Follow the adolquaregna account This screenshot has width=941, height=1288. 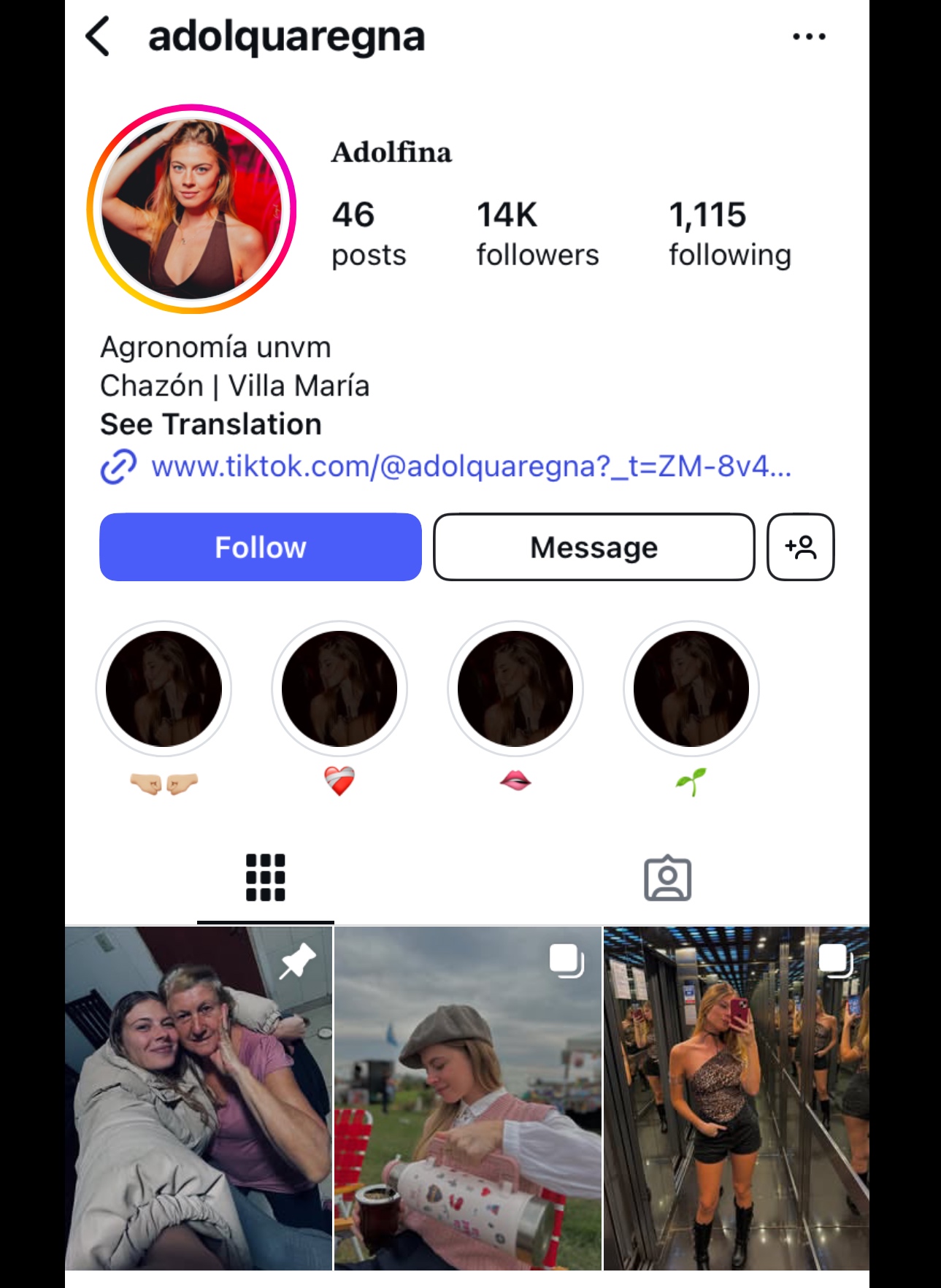(x=261, y=547)
